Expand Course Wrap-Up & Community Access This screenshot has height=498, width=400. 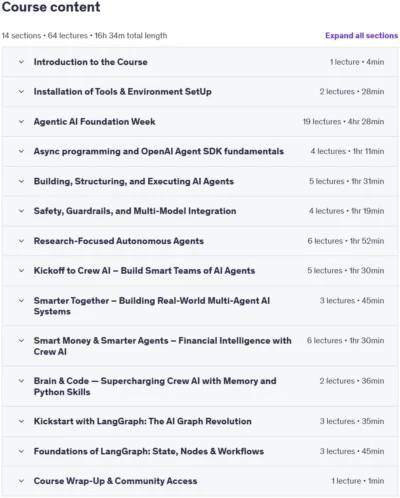(x=200, y=481)
